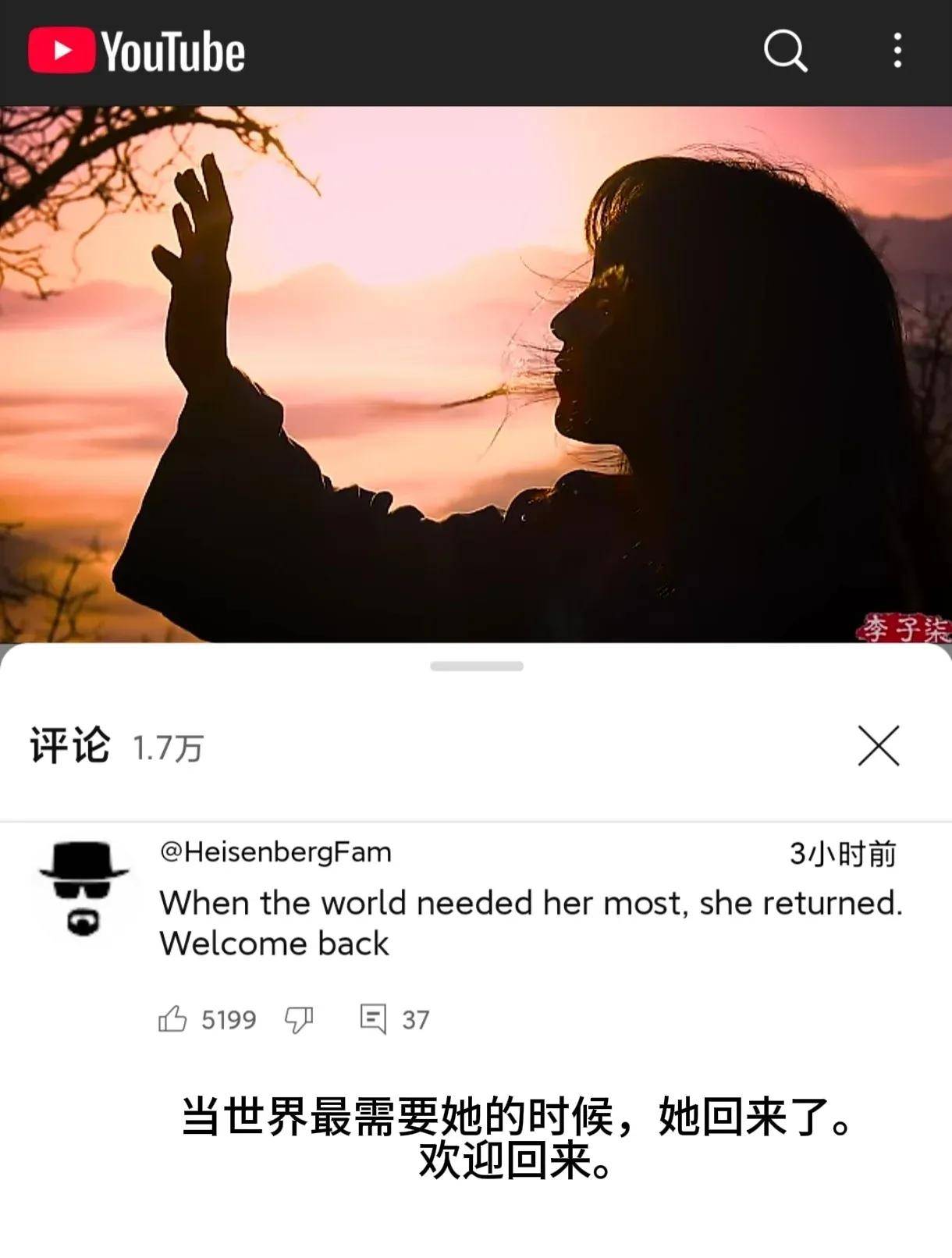The image size is (952, 1258).
Task: Like the comment by @HeisenbergFam
Action: pyautogui.click(x=173, y=1018)
